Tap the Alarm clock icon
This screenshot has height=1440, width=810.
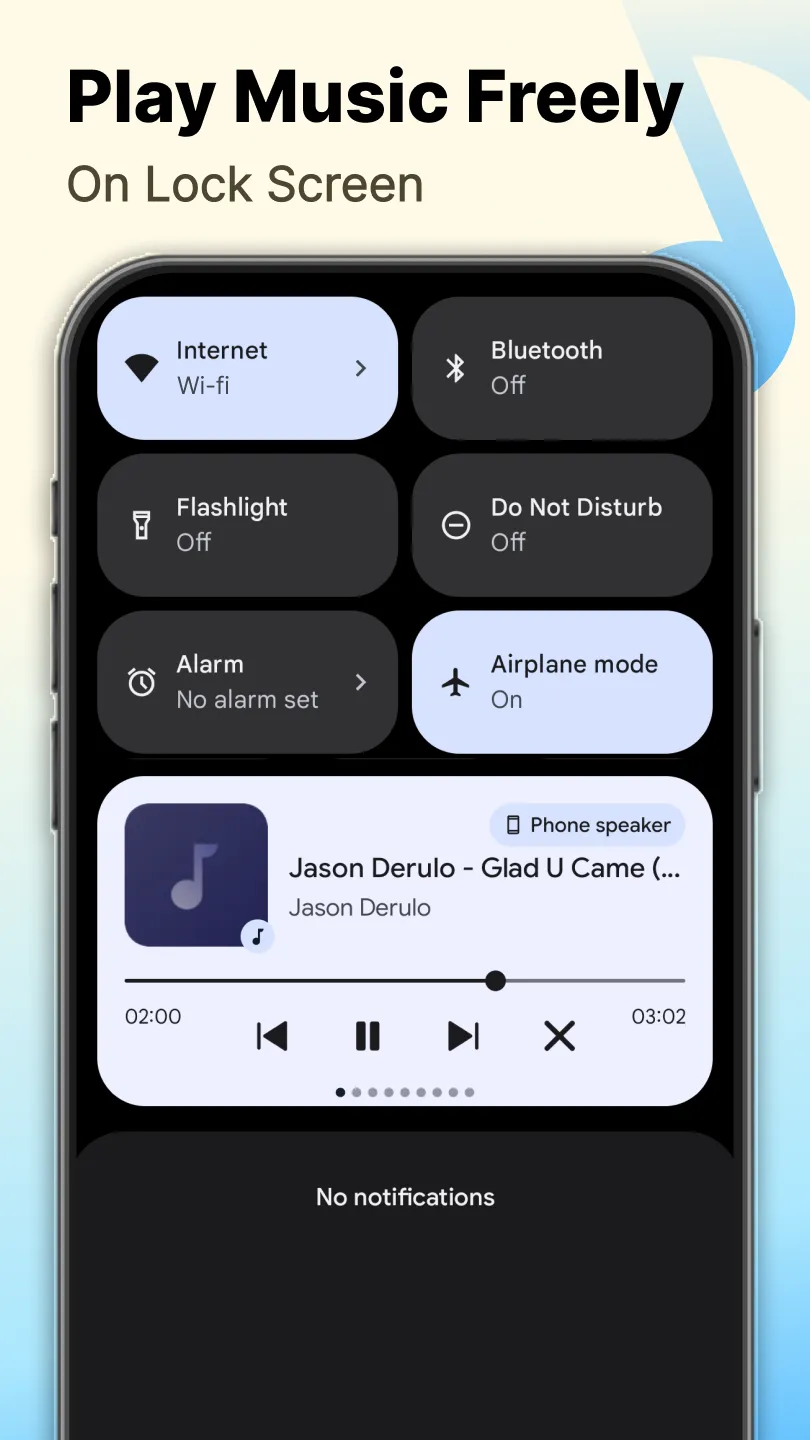pos(142,681)
